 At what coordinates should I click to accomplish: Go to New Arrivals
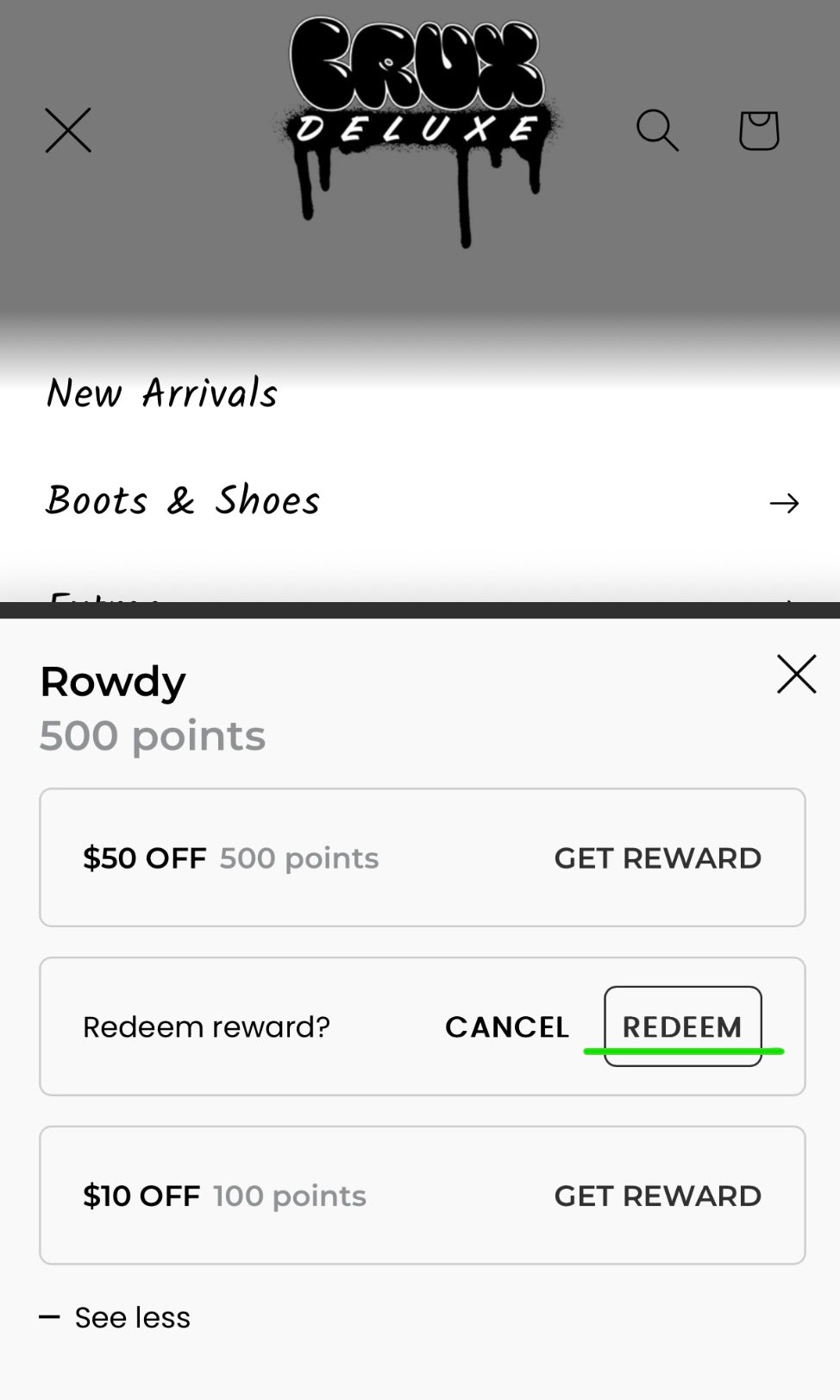pyautogui.click(x=161, y=394)
